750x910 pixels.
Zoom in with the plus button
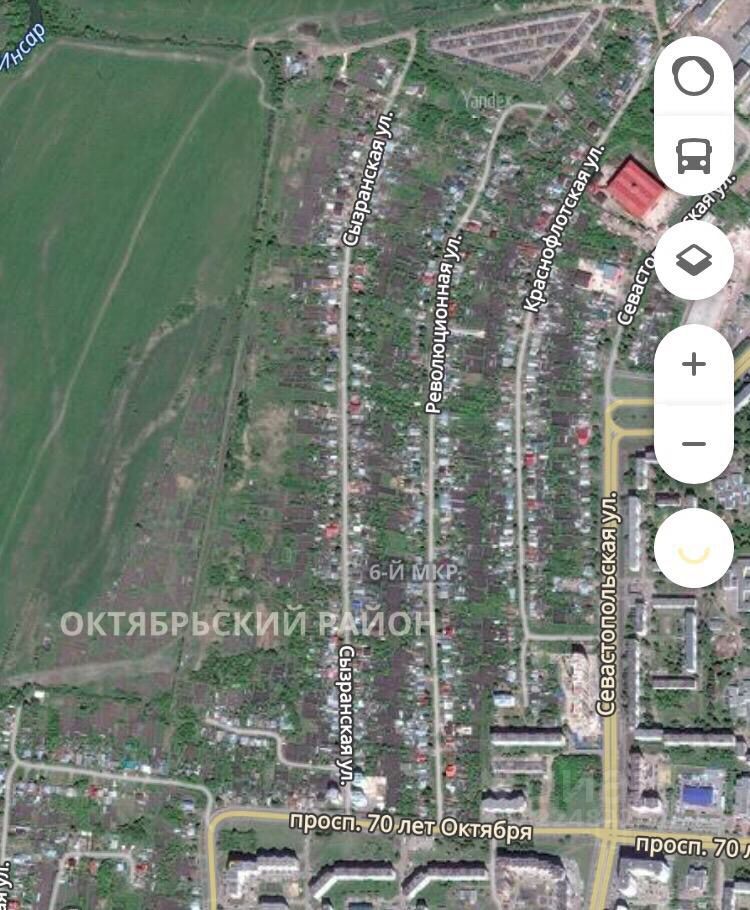(694, 364)
